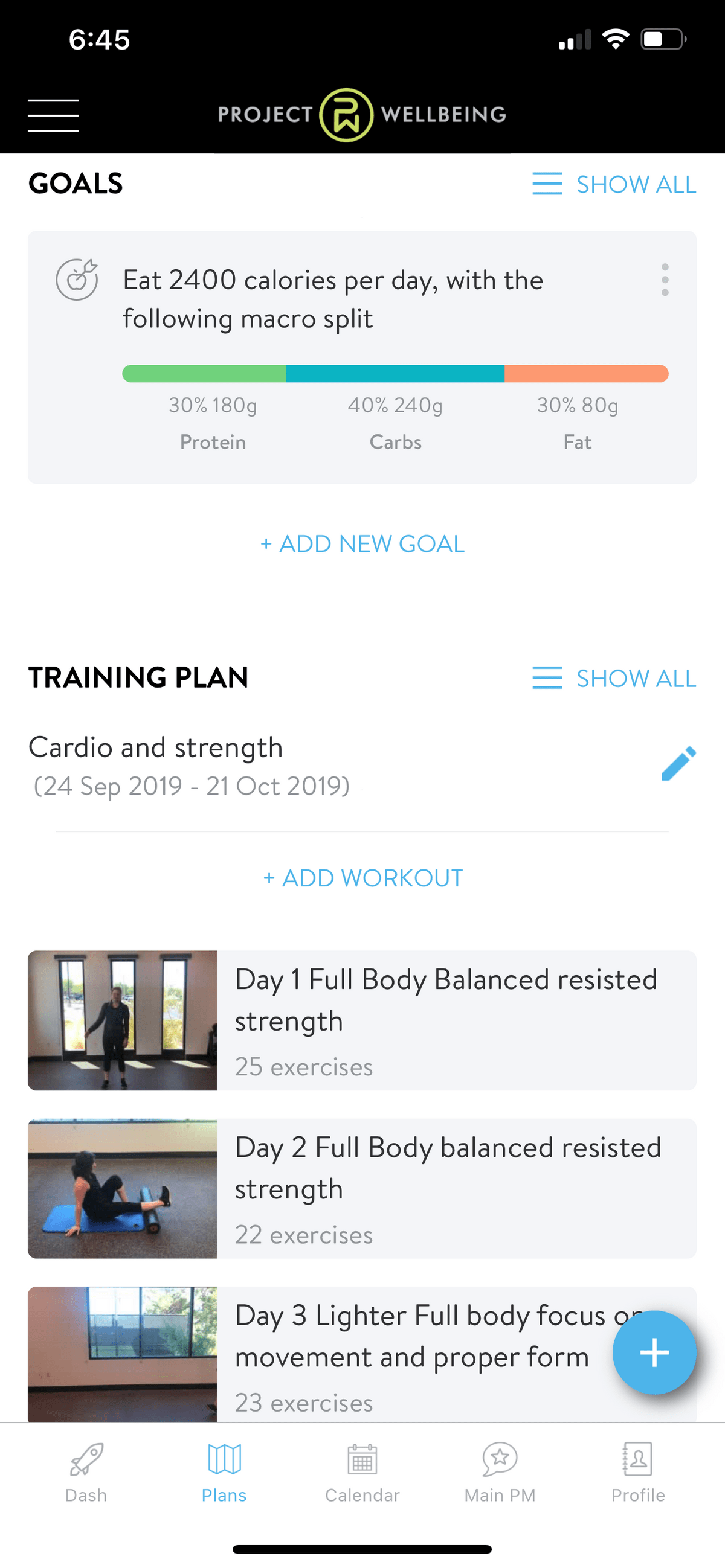Show all goals
The height and width of the screenshot is (1568, 725).
614,184
